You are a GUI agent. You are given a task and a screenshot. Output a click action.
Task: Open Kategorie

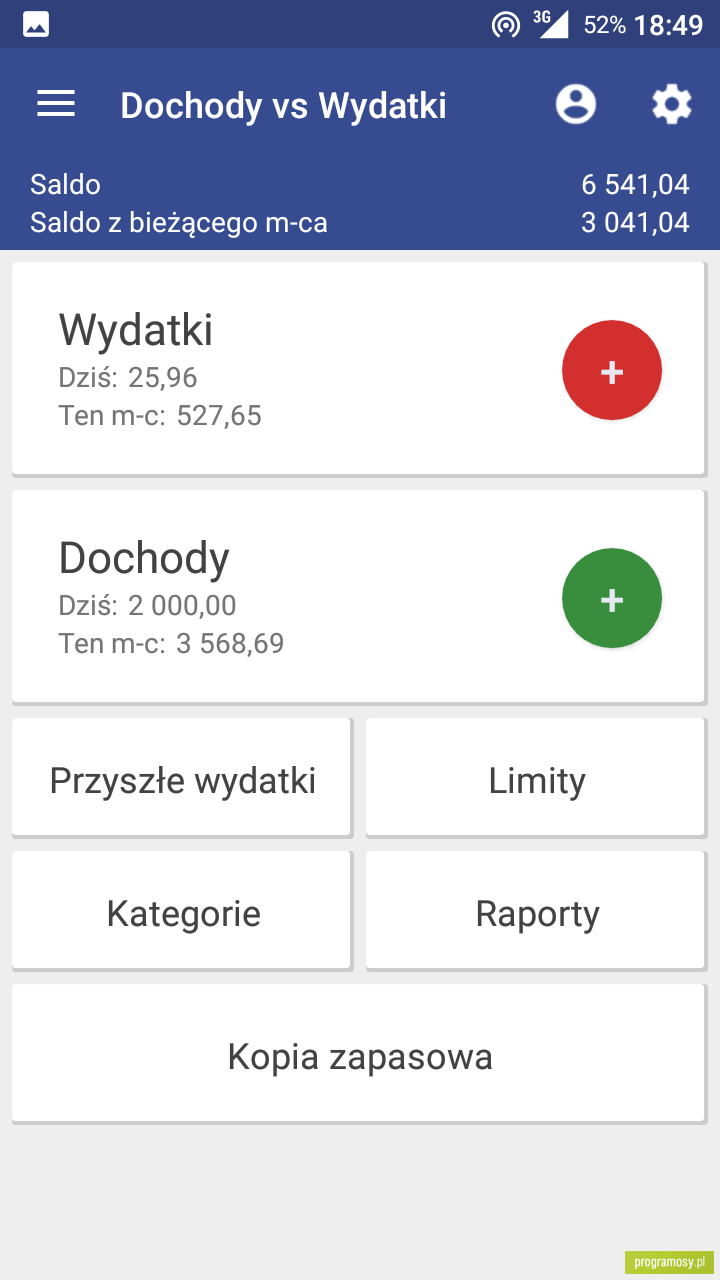pyautogui.click(x=182, y=910)
